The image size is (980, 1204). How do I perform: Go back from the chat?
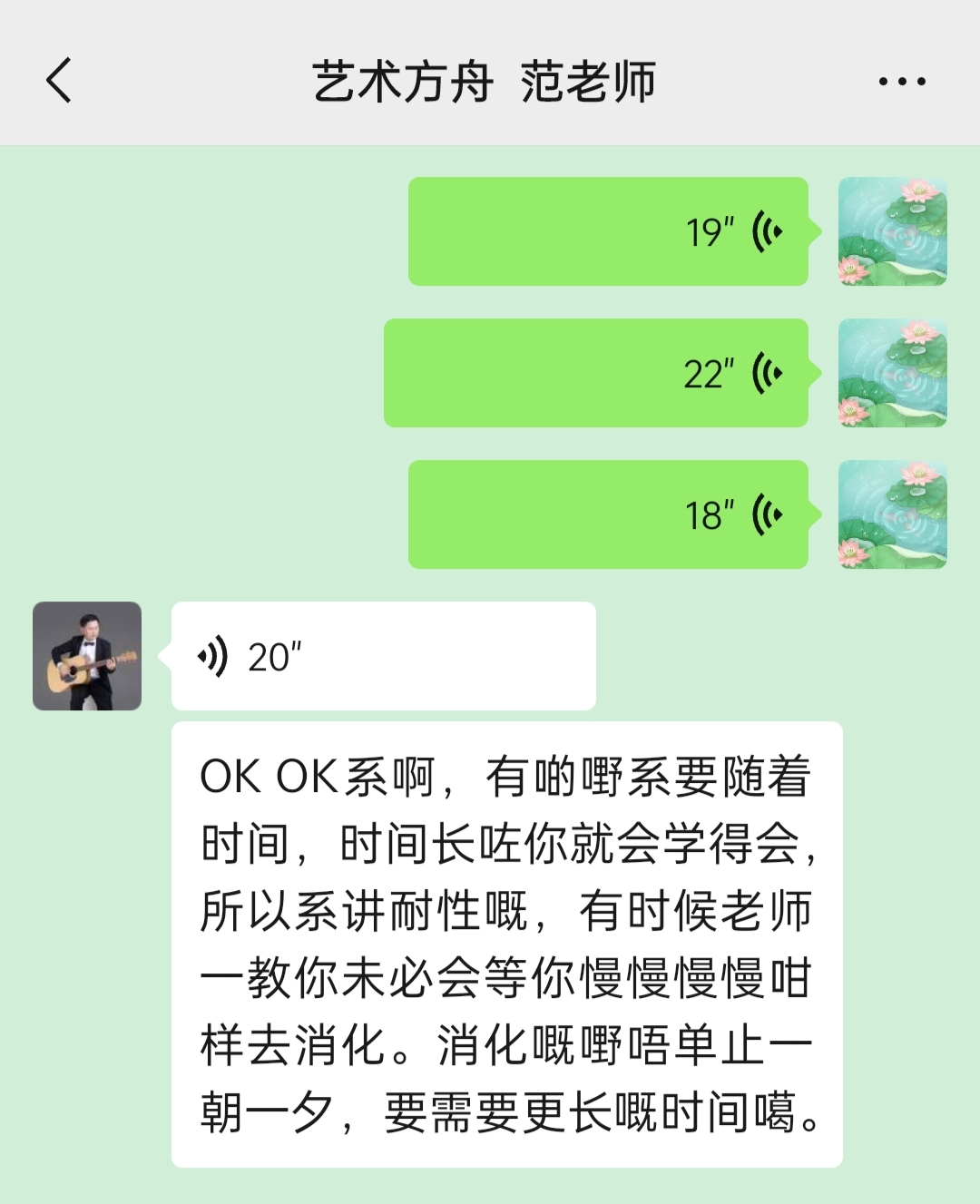point(59,81)
